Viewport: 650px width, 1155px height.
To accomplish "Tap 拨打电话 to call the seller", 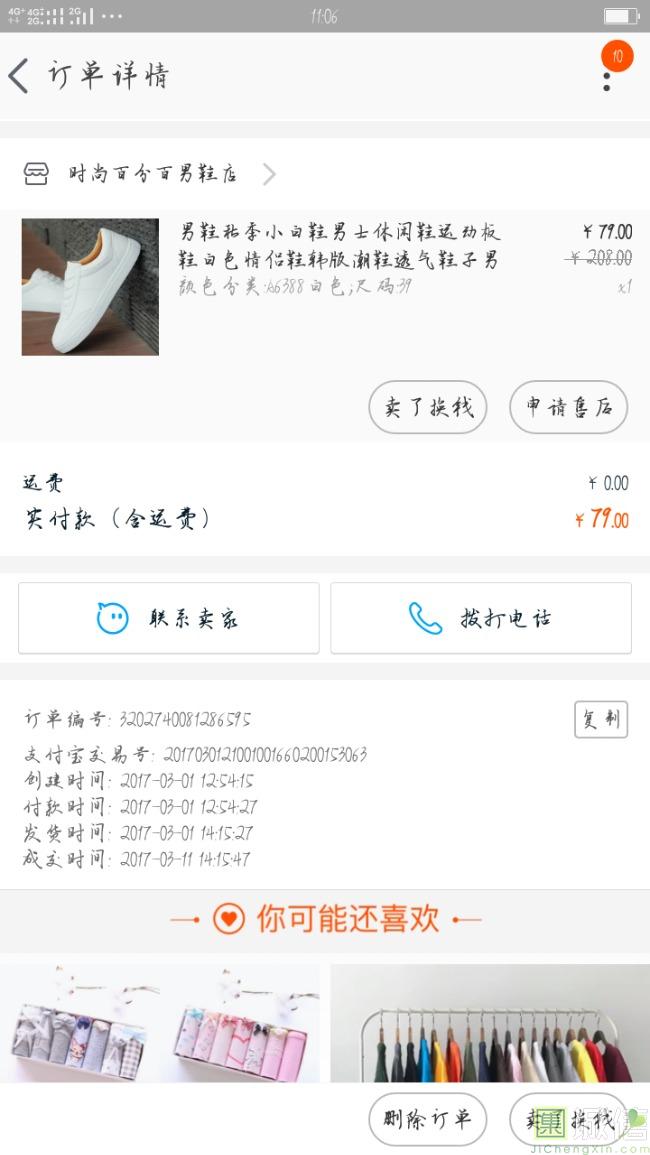I will coord(481,618).
